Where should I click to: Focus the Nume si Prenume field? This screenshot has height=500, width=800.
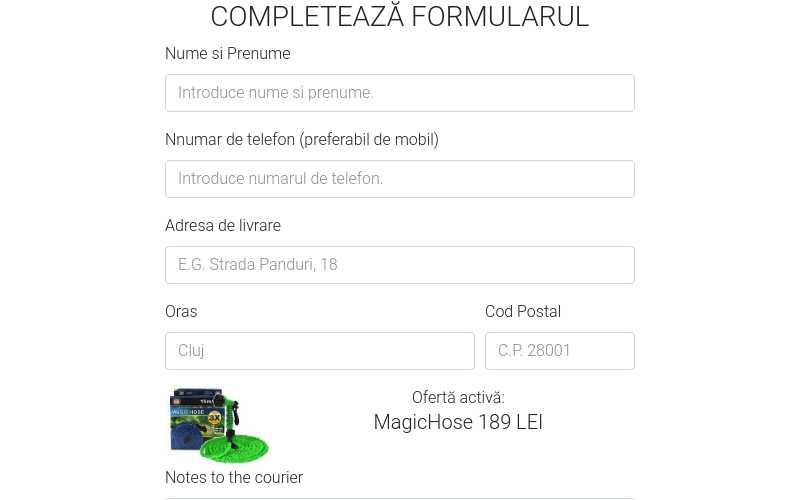(399, 93)
